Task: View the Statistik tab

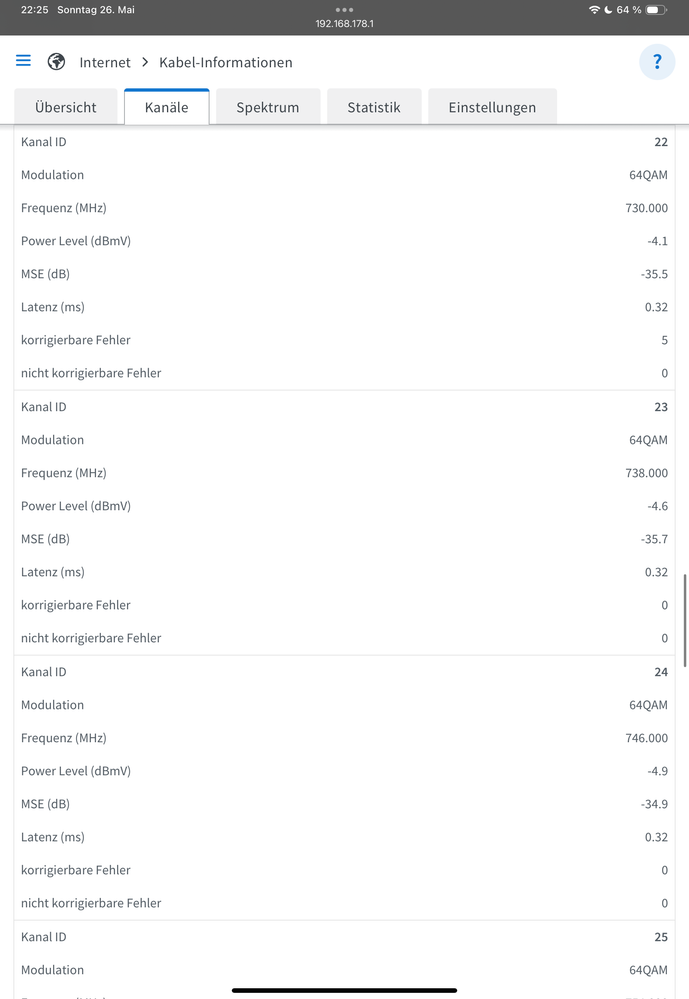Action: coord(374,107)
